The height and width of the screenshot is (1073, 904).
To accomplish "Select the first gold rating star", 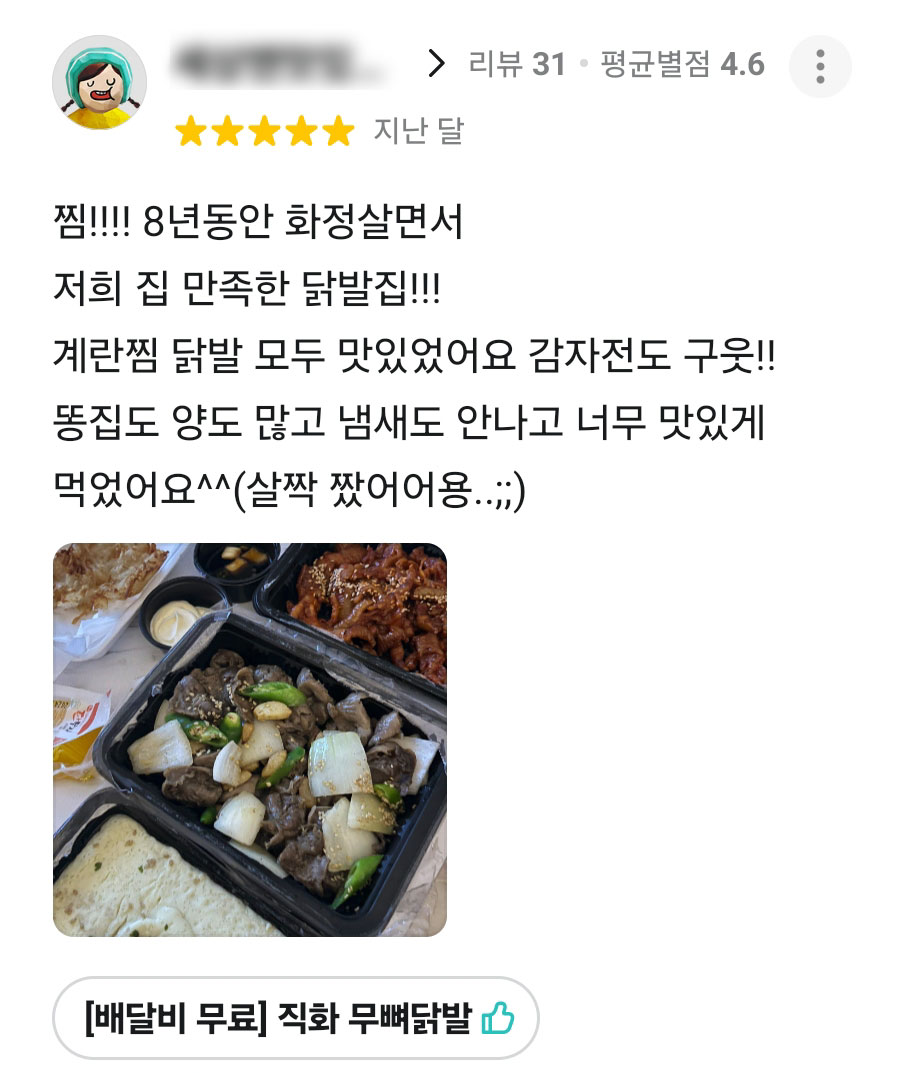I will tap(192, 131).
